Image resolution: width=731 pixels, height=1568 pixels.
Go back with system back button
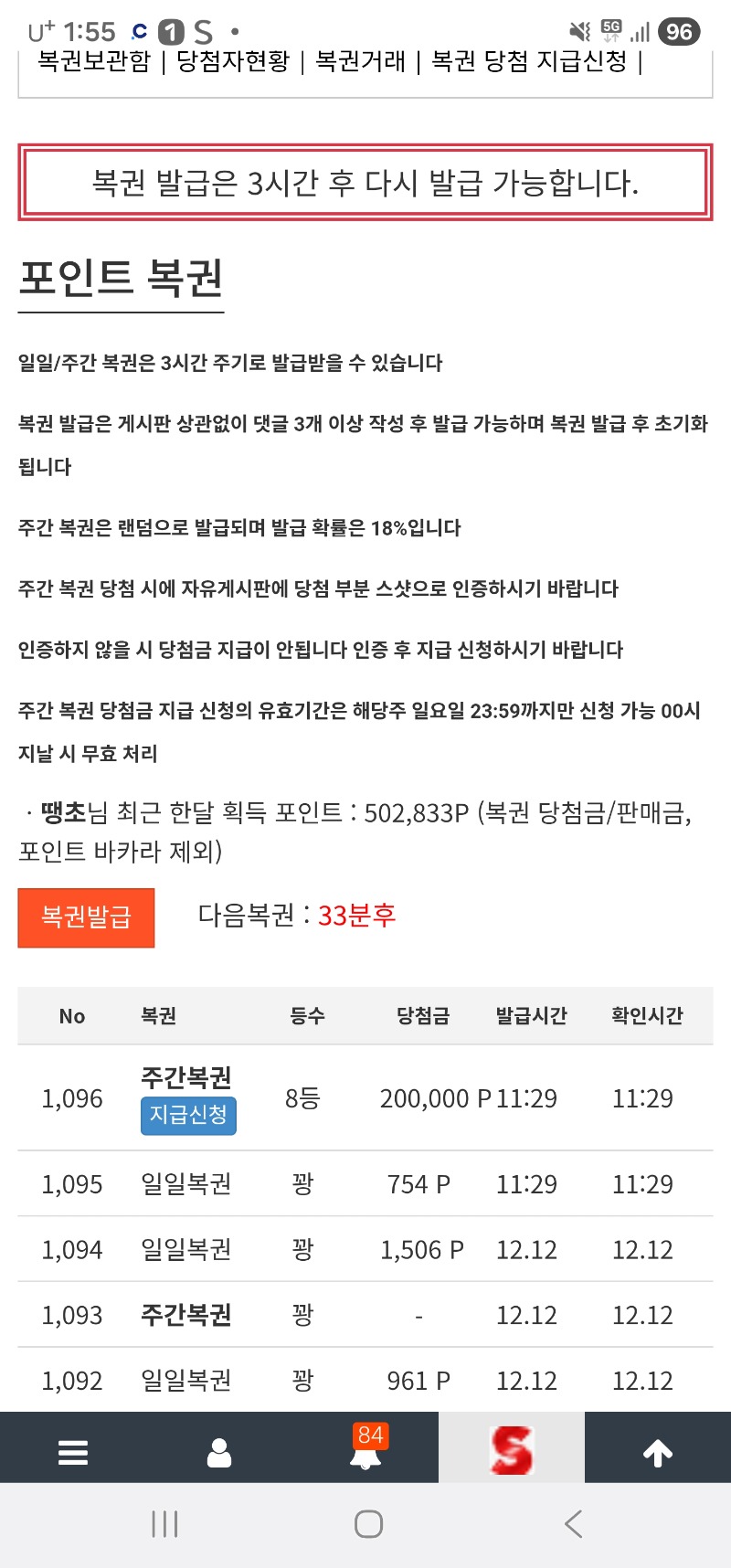[x=573, y=1523]
